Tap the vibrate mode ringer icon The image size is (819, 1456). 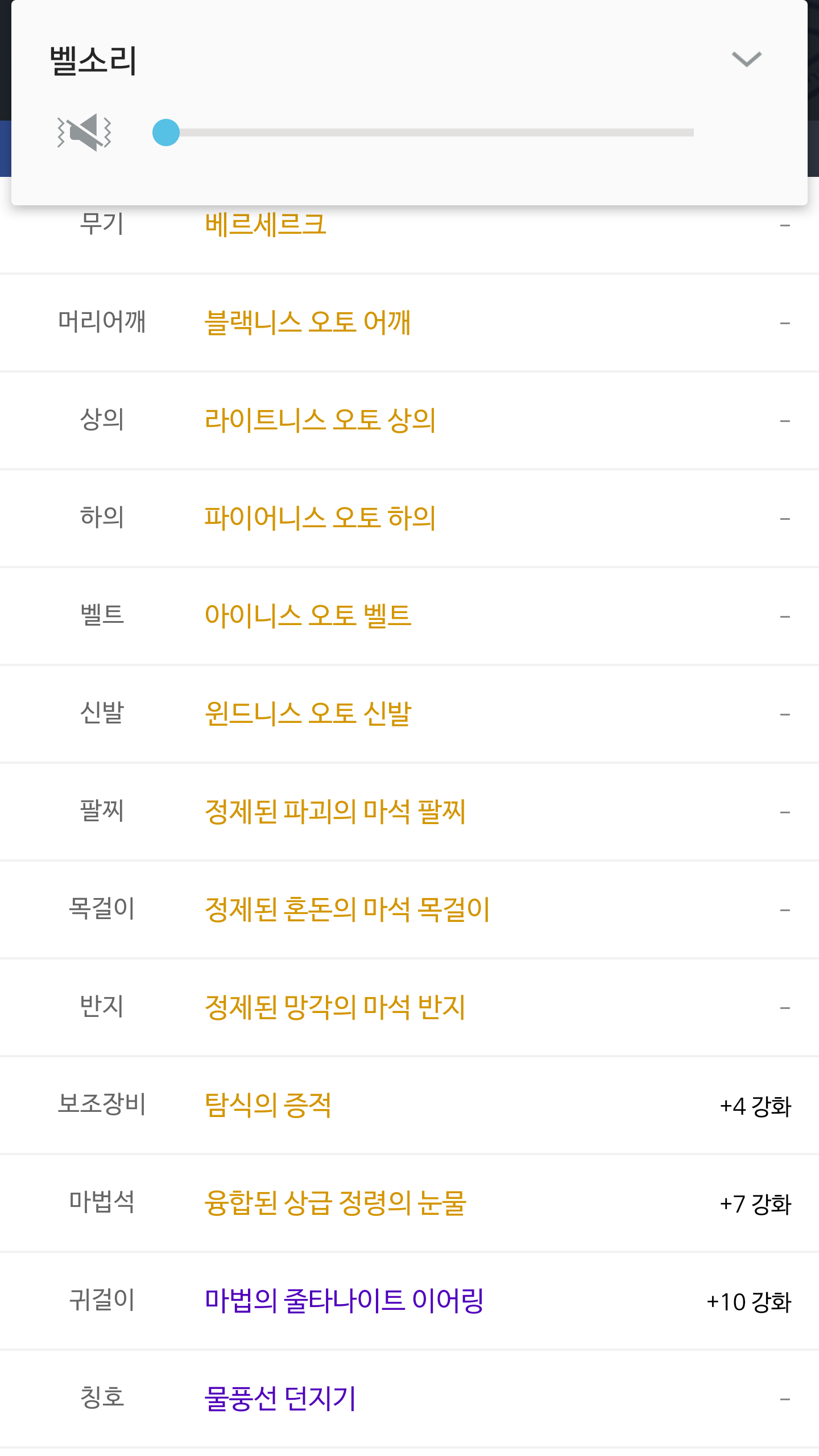(x=84, y=133)
